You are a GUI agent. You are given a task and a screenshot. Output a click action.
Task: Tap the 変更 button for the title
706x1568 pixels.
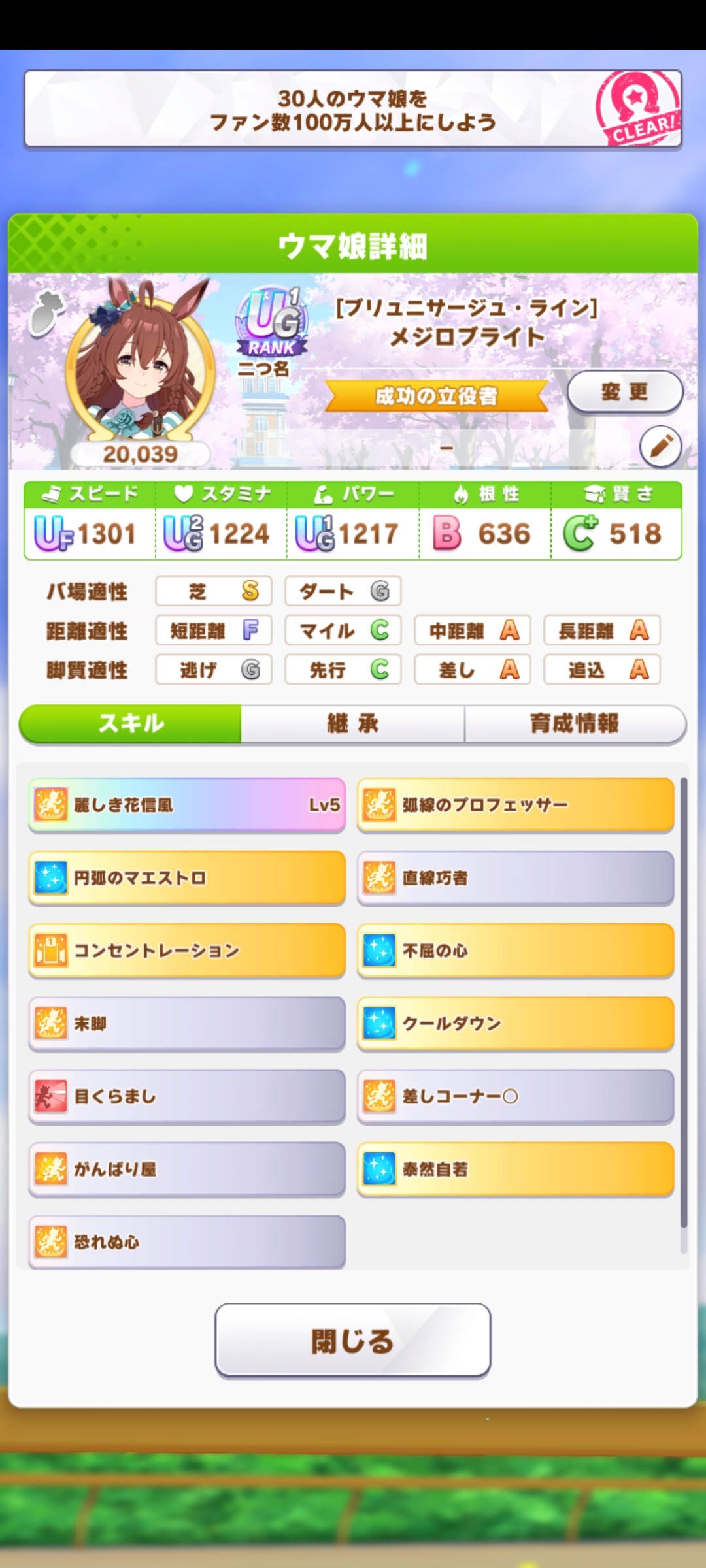pos(624,392)
